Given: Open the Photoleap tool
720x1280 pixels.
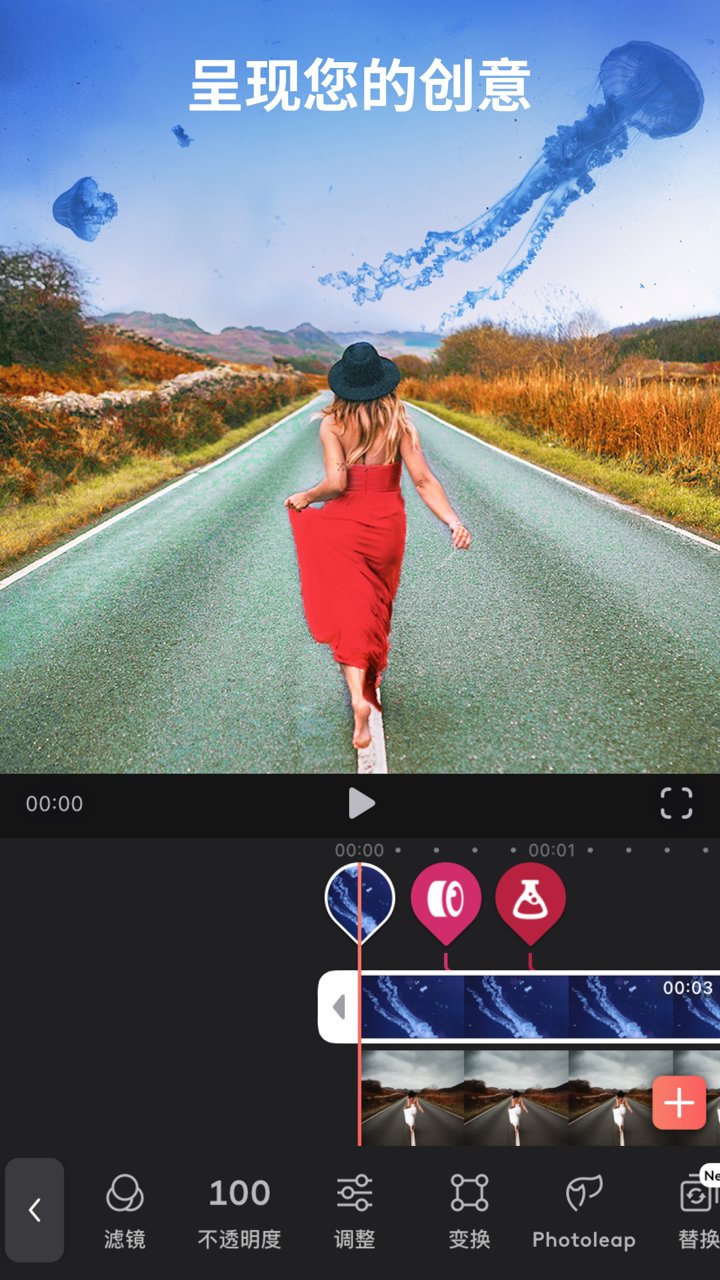Looking at the screenshot, I should pos(584,1210).
